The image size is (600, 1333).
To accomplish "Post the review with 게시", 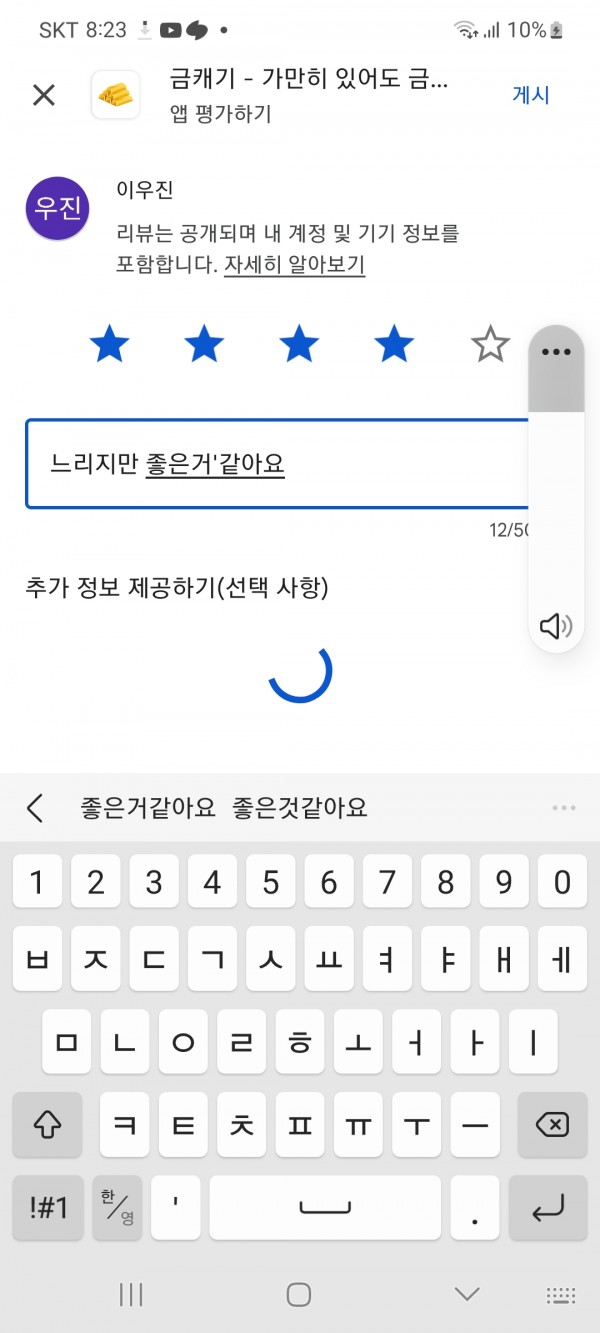I will 531,95.
